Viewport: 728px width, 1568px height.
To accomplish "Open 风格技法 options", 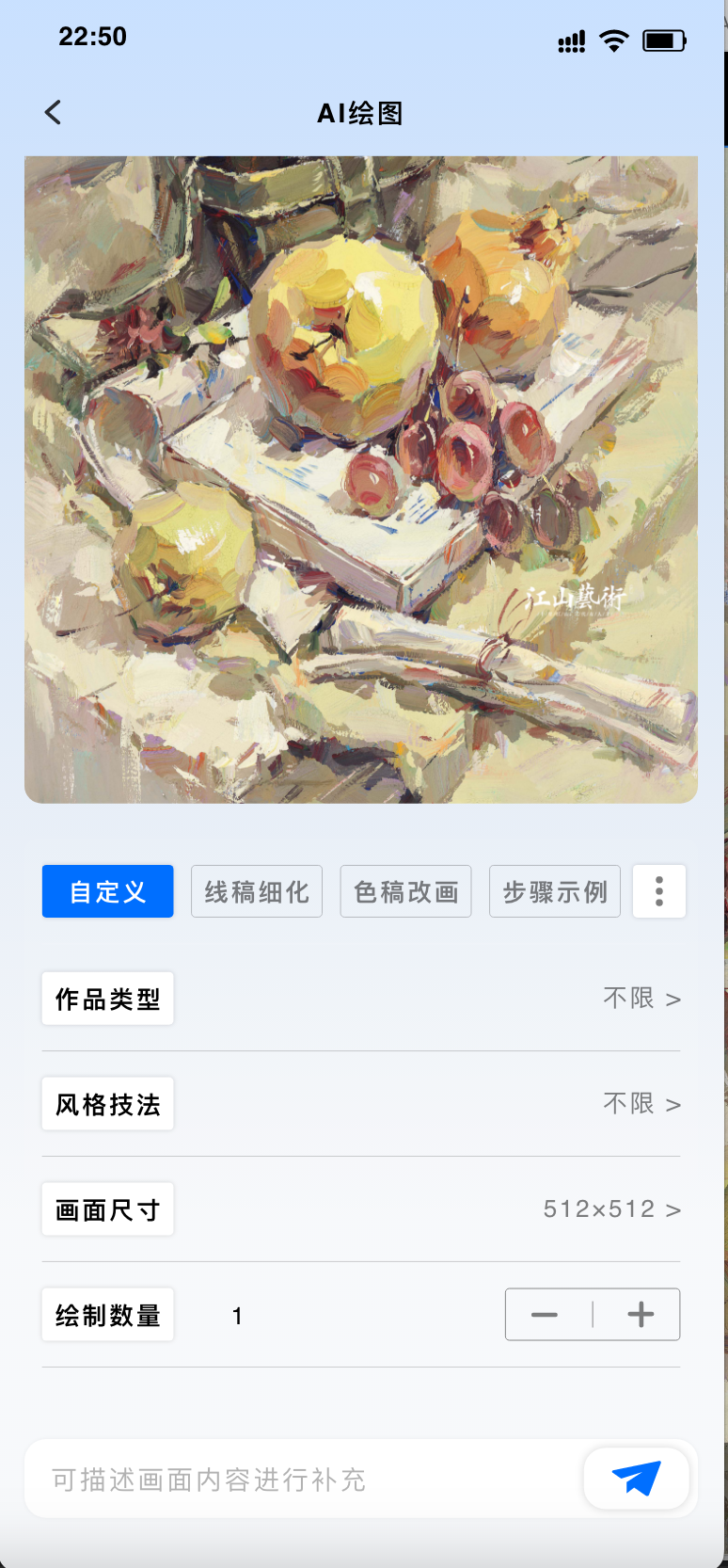I will 641,1104.
